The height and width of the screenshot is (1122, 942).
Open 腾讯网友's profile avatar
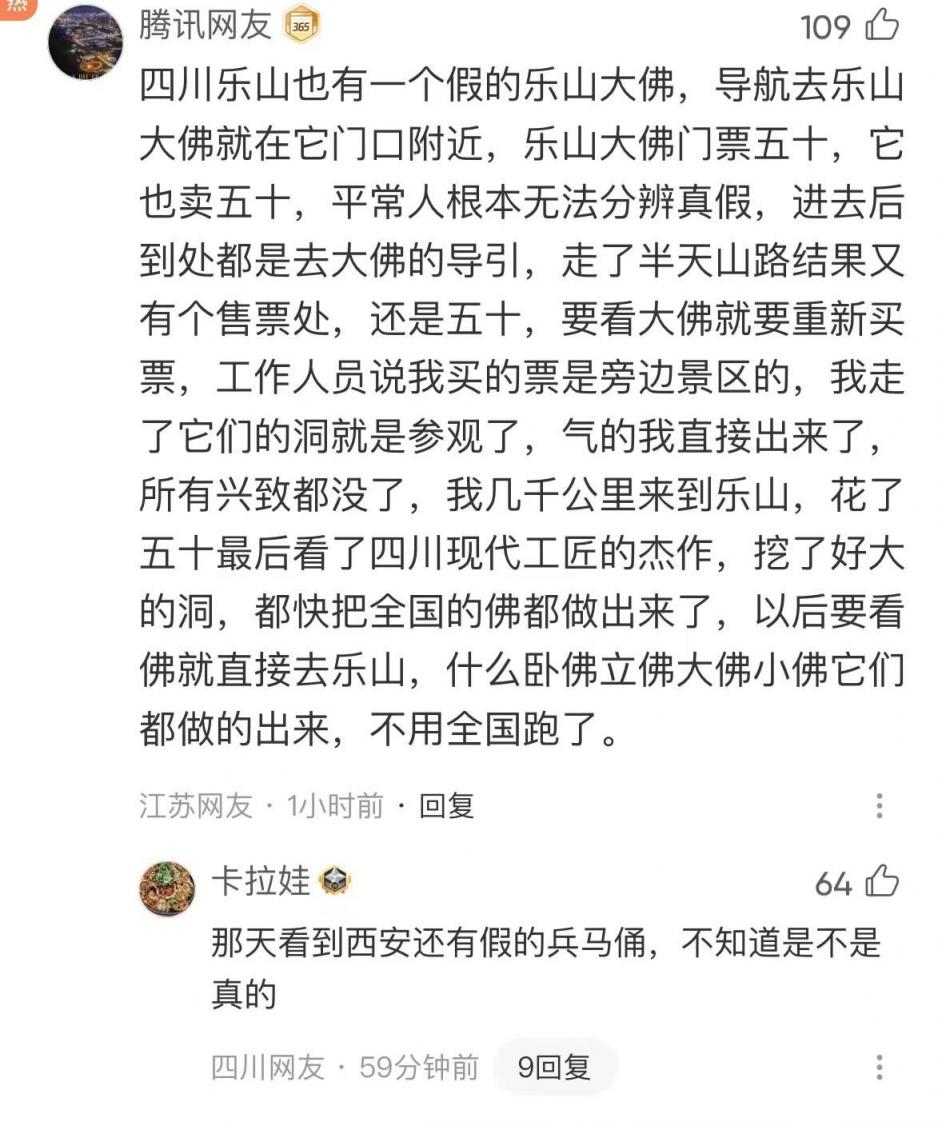click(x=85, y=41)
